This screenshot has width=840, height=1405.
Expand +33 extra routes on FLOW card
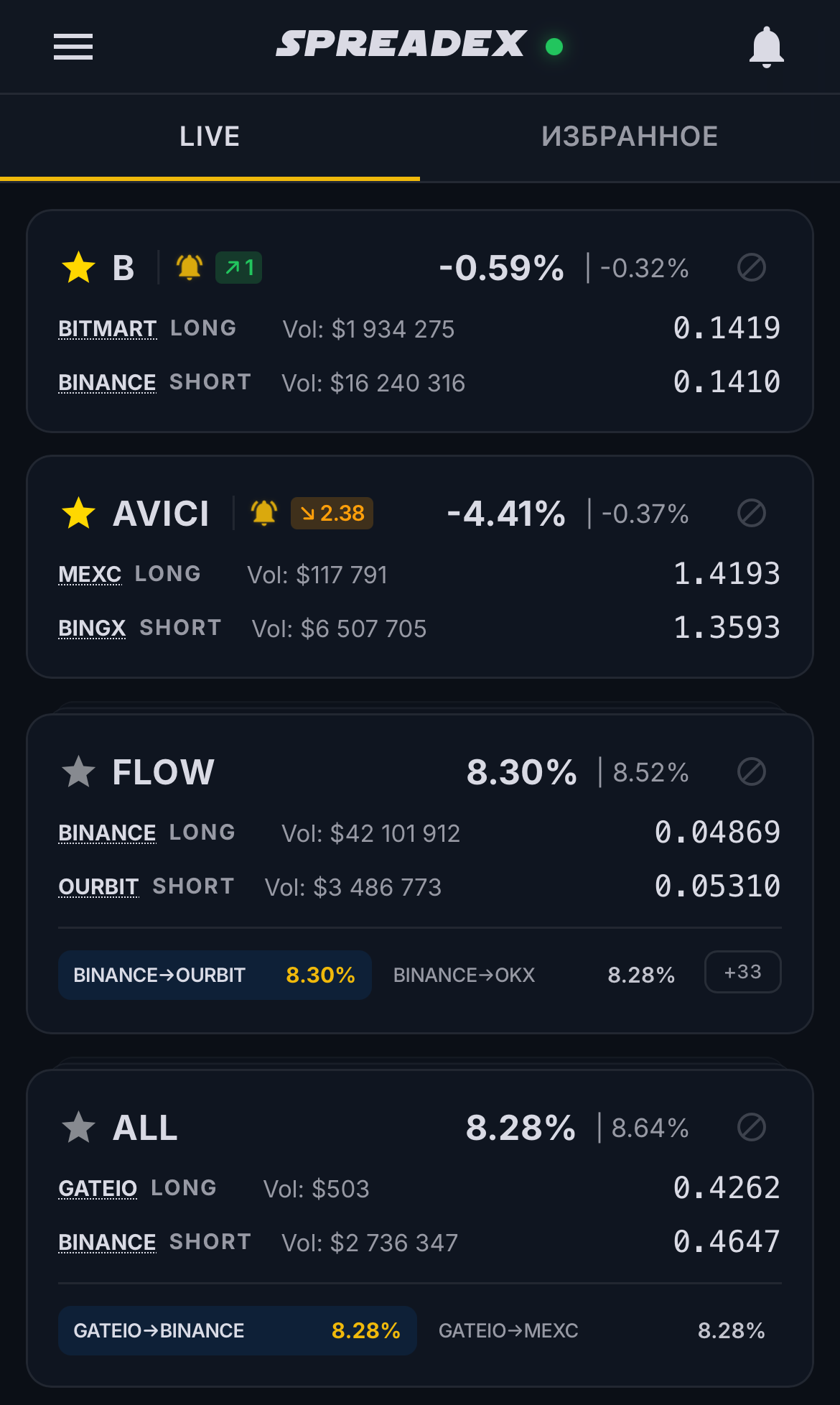coord(742,972)
